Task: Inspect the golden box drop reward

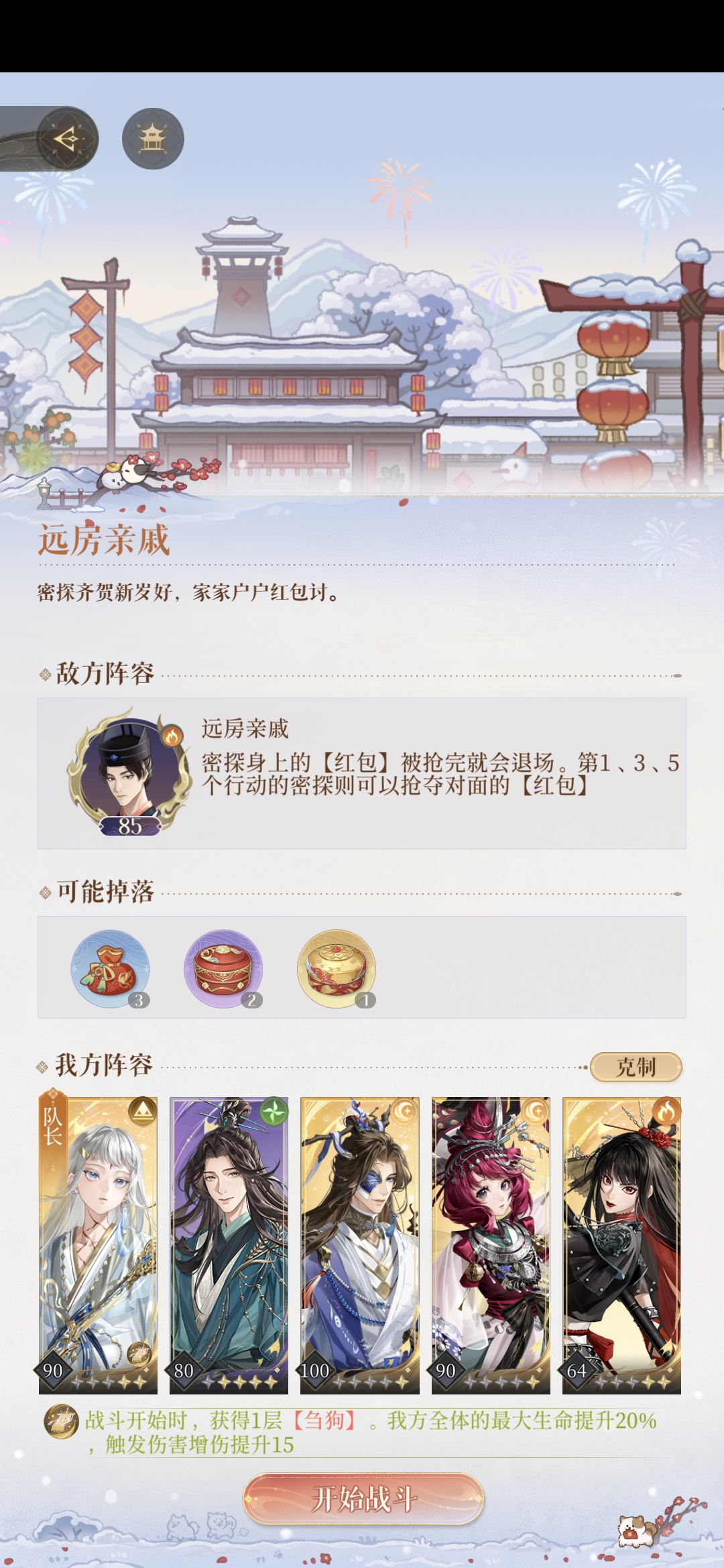Action: point(337,968)
